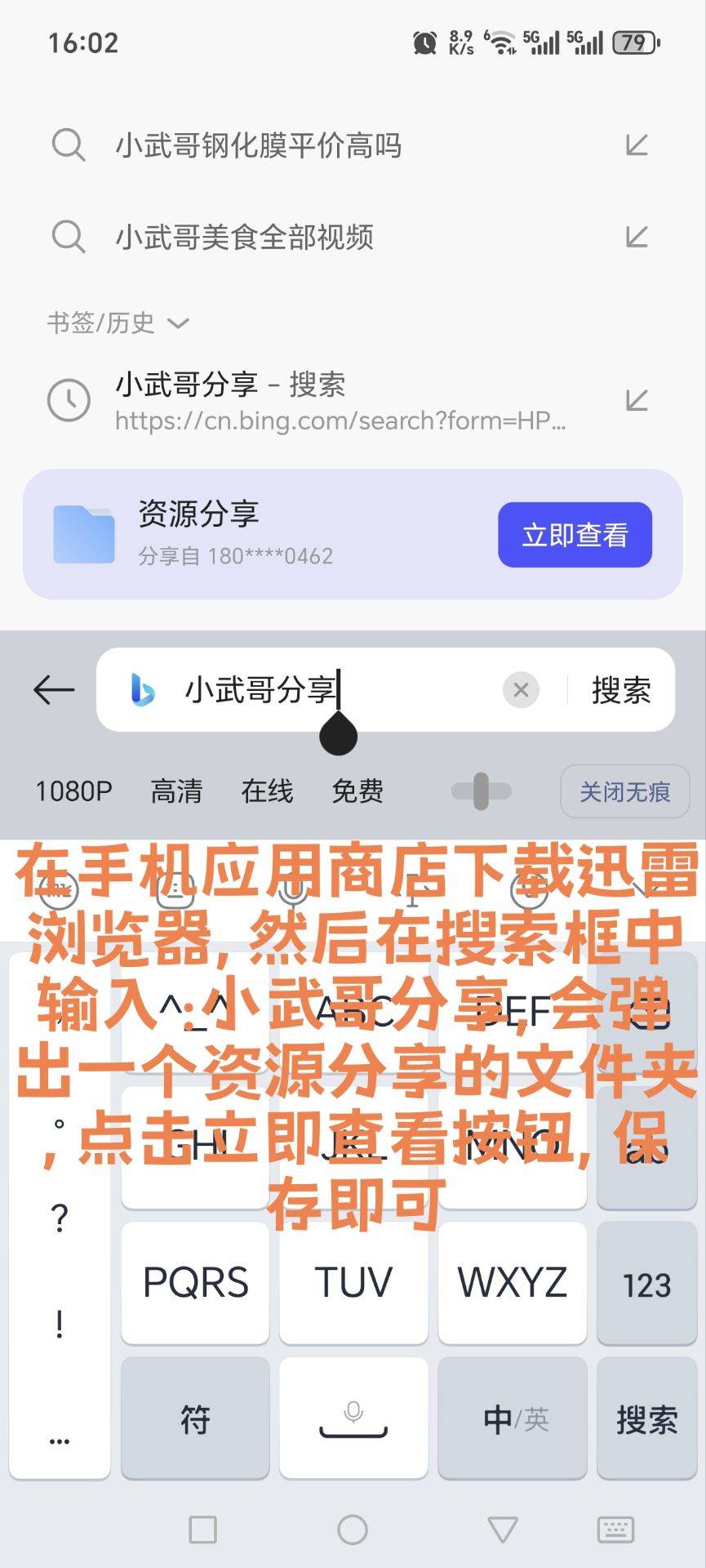This screenshot has height=1568, width=706.
Task: Tap 搜索 beside the search field
Action: 621,690
